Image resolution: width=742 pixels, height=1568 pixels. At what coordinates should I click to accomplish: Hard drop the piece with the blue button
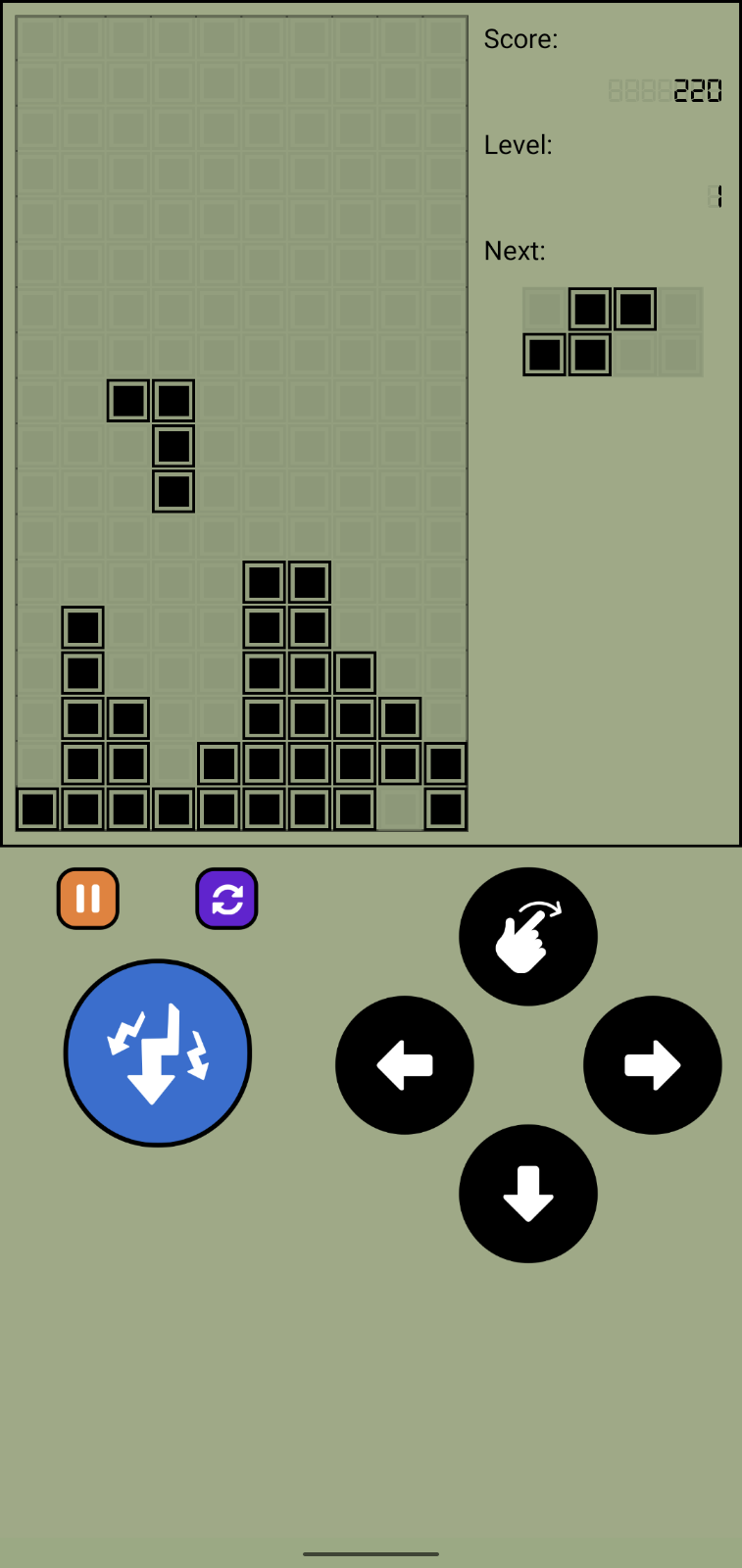coord(158,1053)
